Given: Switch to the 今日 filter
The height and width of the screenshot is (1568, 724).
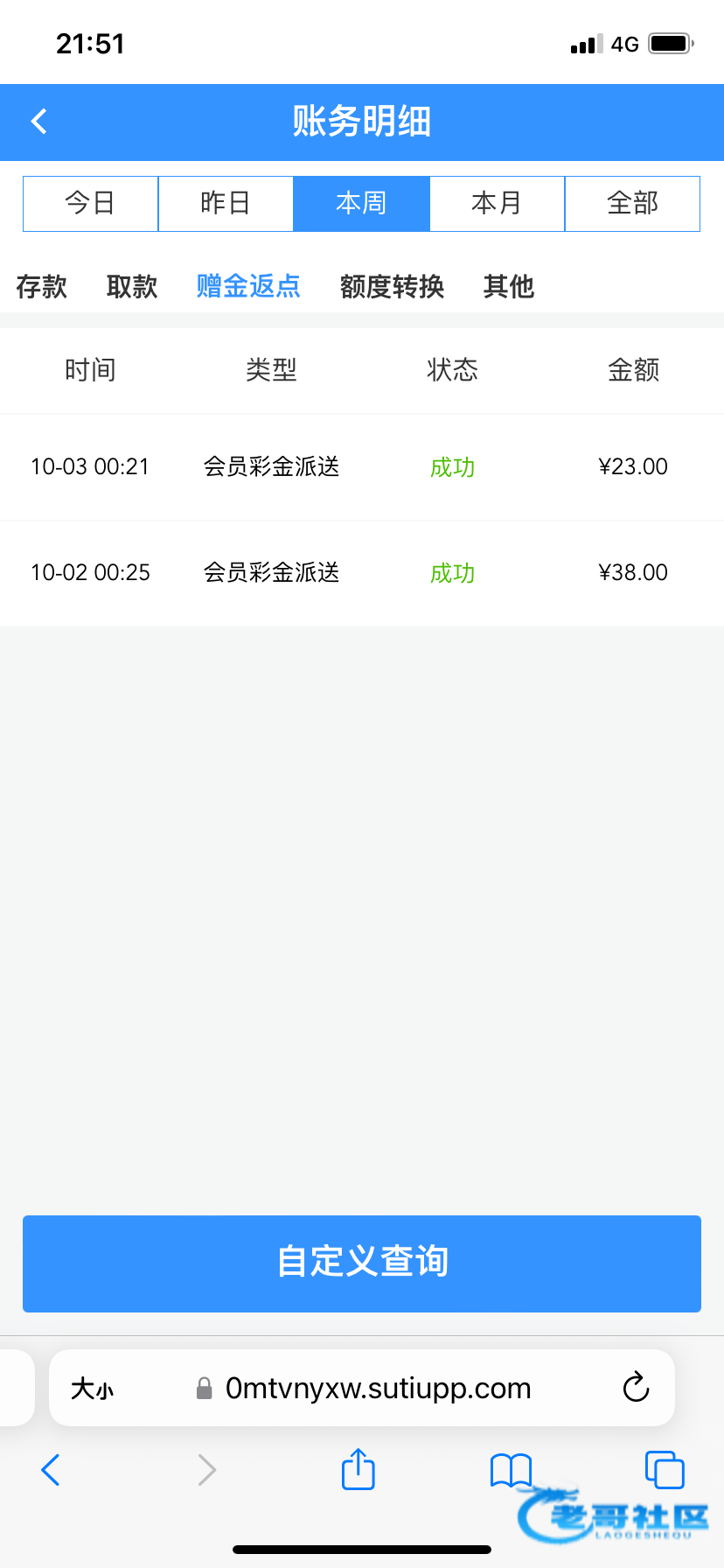Looking at the screenshot, I should tap(90, 204).
